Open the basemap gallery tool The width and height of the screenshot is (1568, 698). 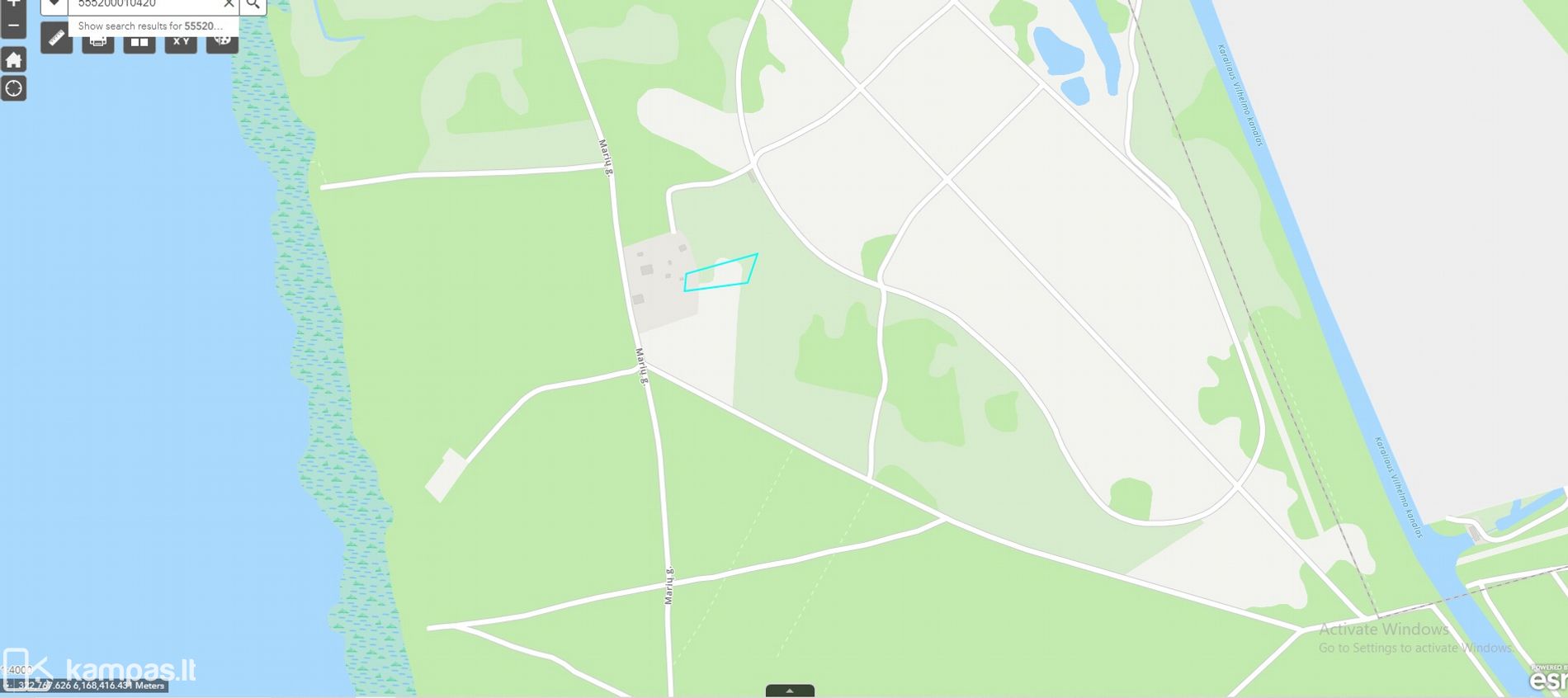click(139, 42)
